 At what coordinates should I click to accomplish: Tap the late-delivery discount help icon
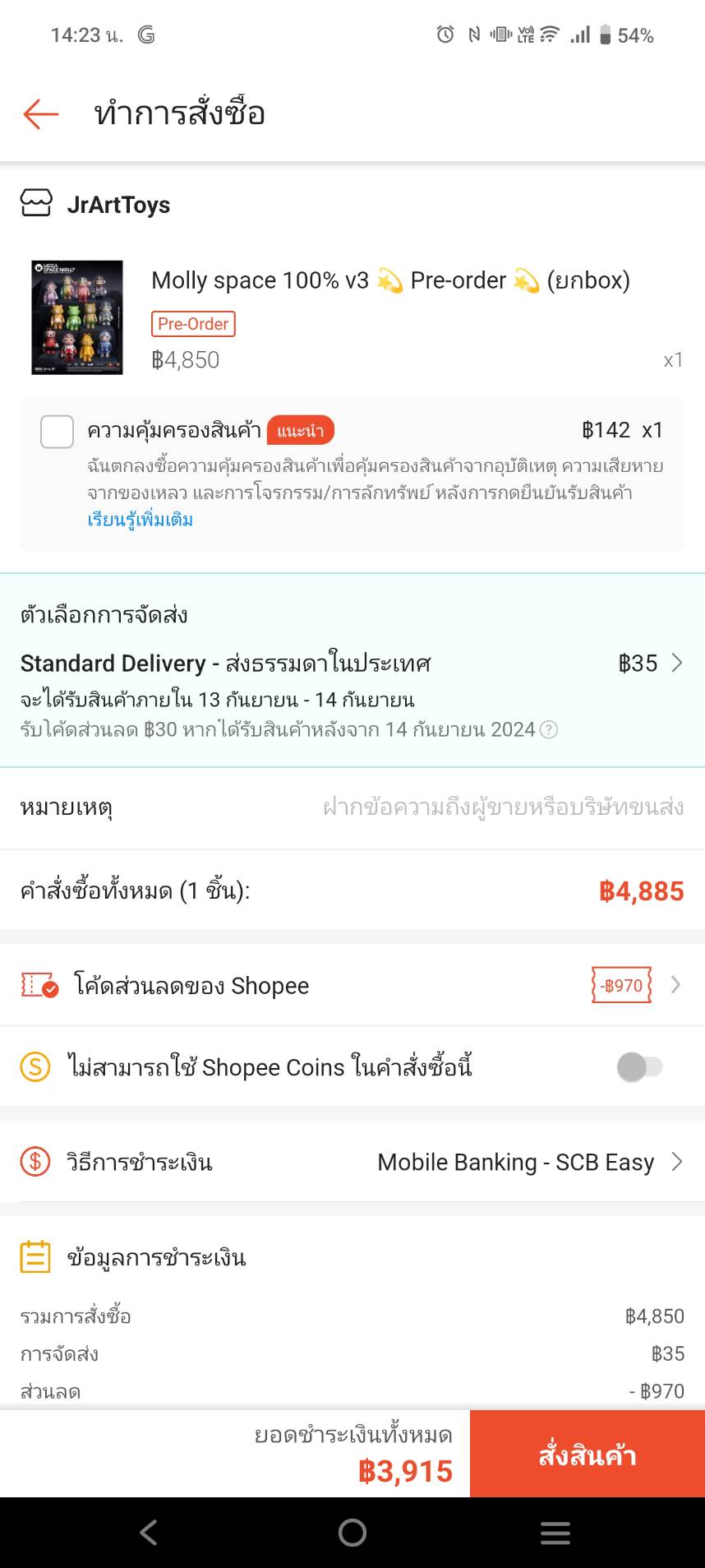coord(548,730)
